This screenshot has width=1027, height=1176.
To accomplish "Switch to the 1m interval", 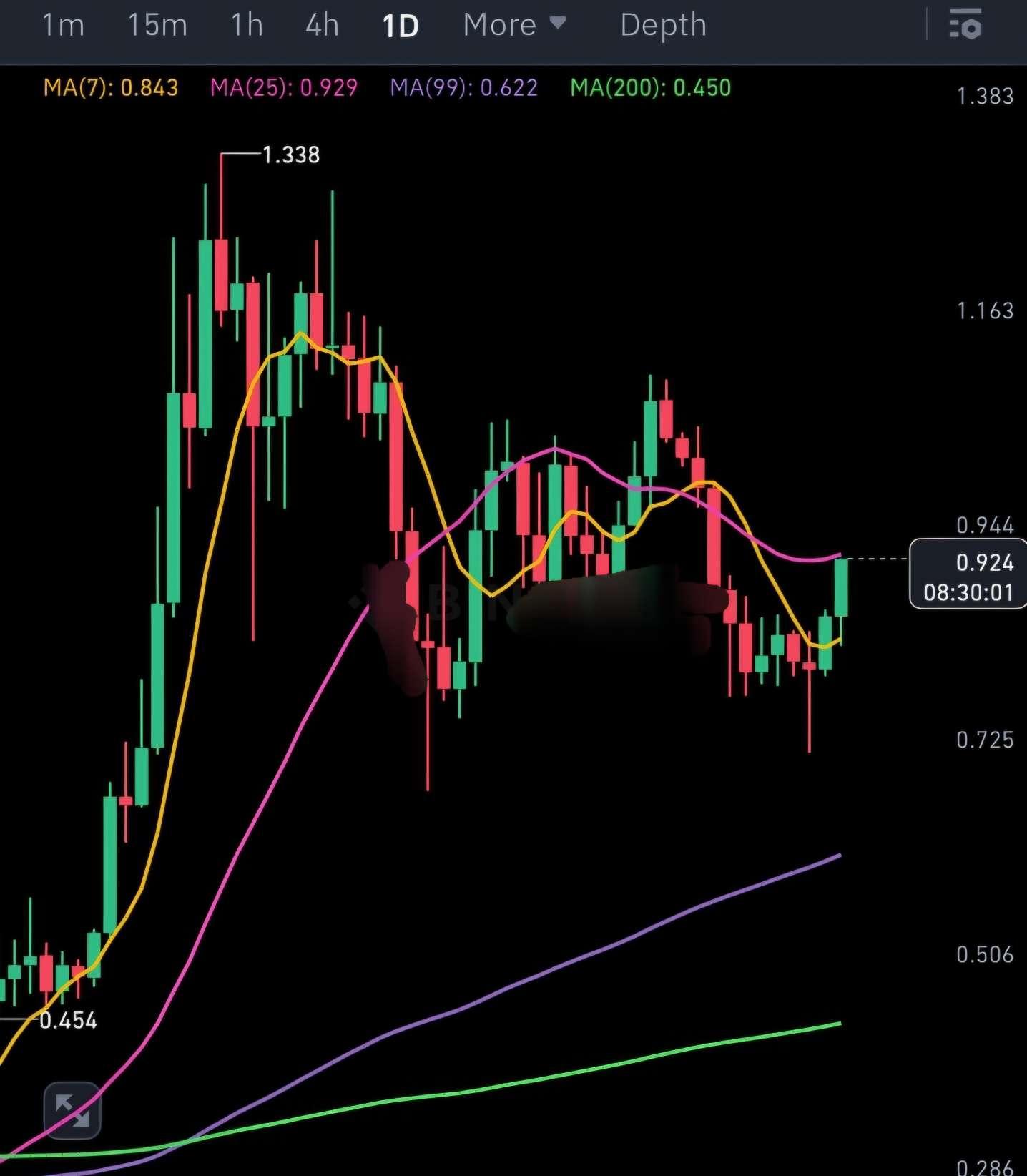I will pyautogui.click(x=63, y=26).
